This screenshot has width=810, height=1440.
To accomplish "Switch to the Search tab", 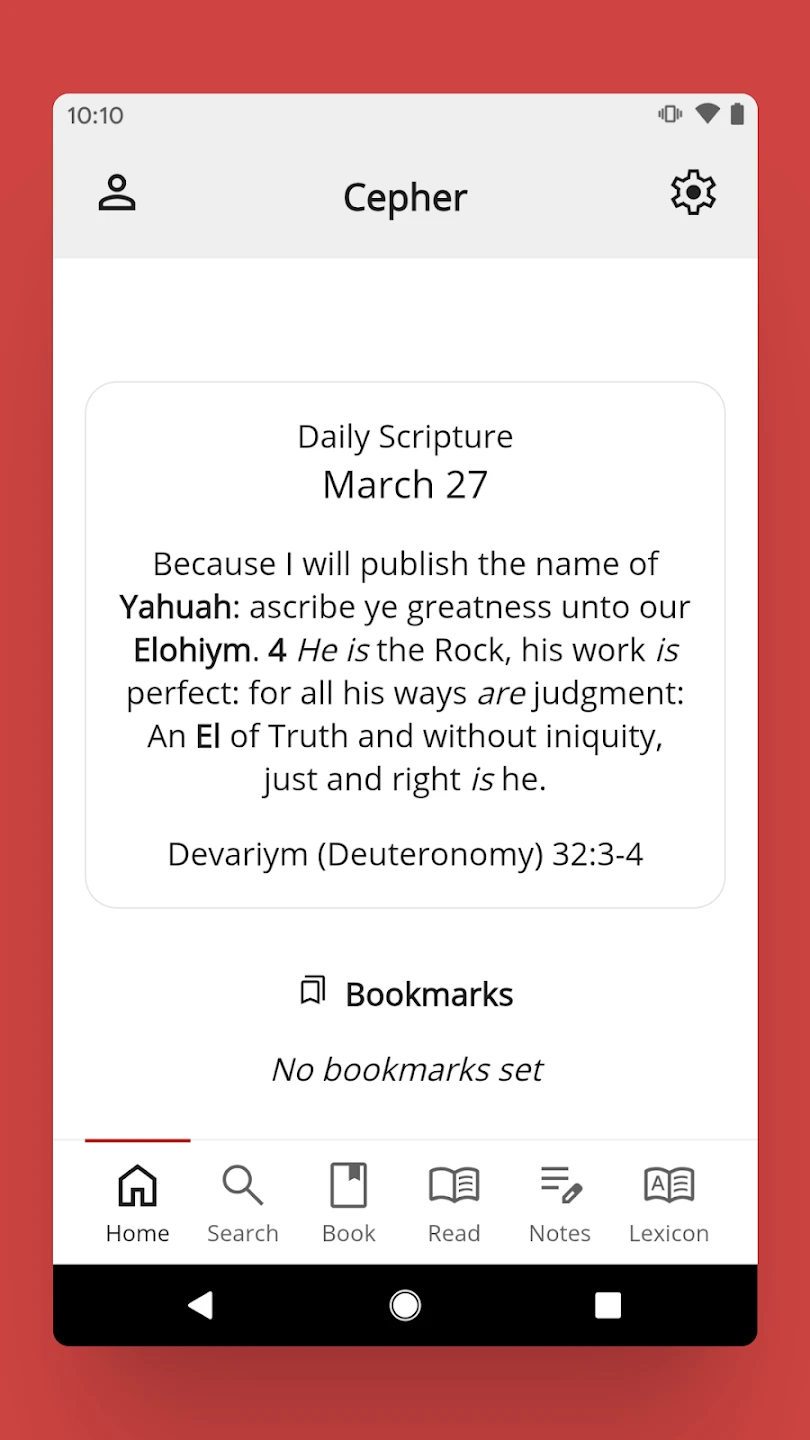I will (243, 1203).
